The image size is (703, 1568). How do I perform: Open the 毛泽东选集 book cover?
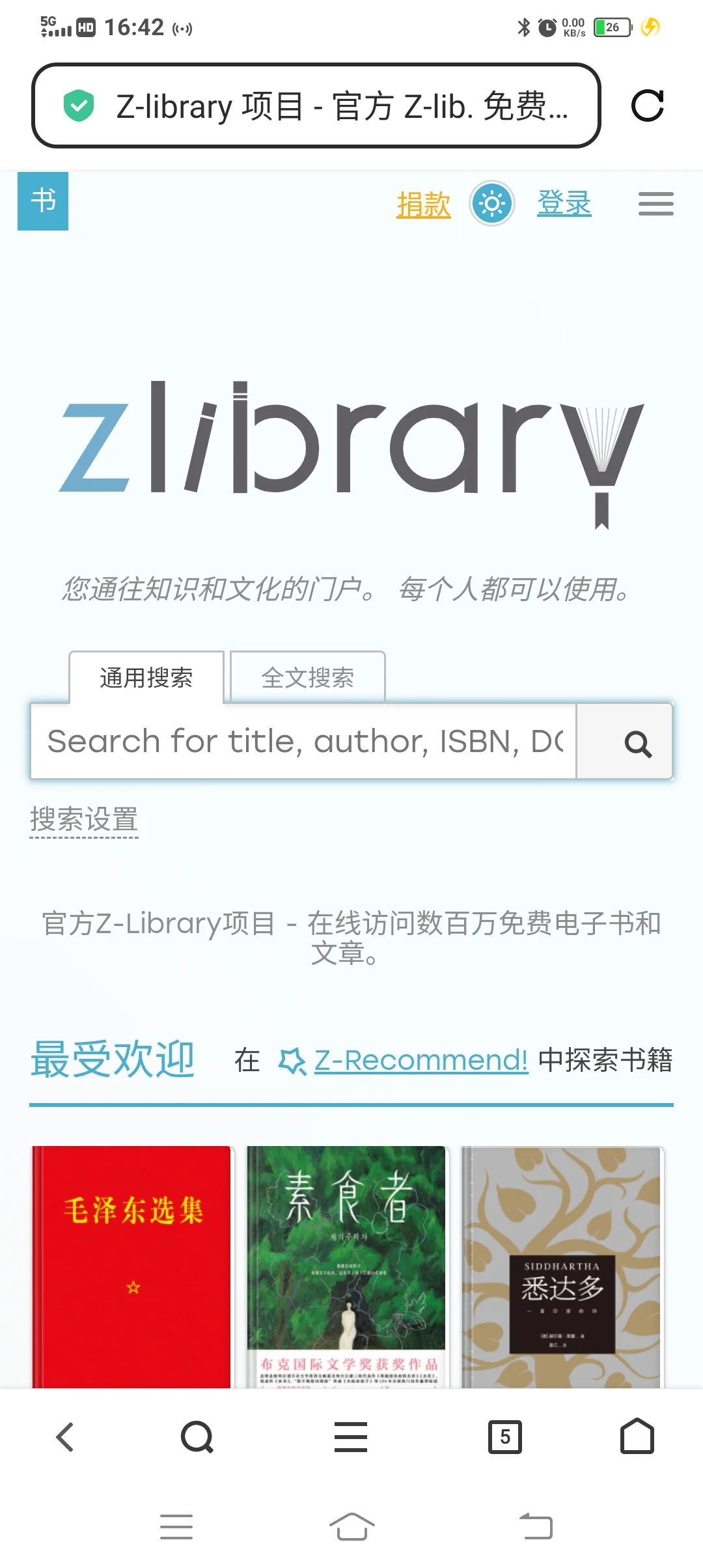(x=132, y=1267)
